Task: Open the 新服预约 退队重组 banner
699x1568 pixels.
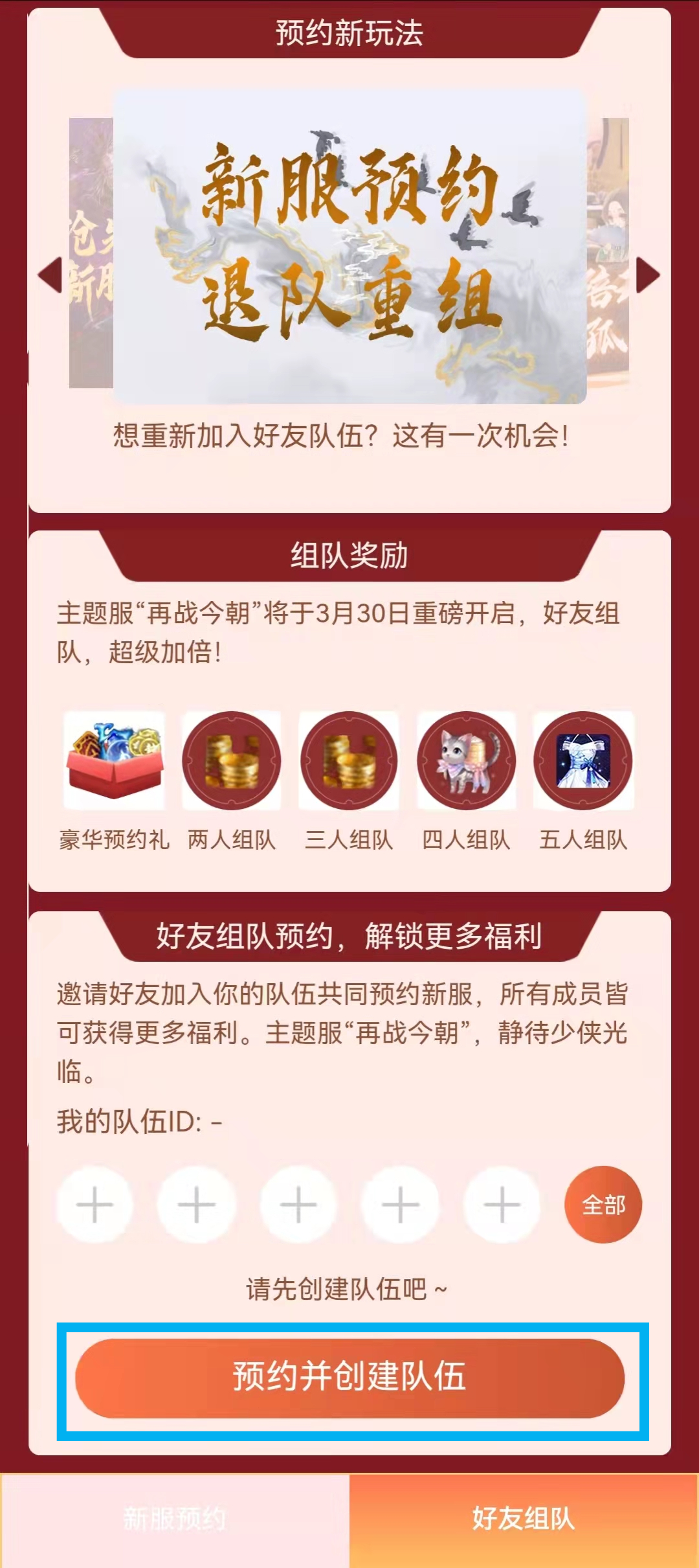Action: (349, 246)
